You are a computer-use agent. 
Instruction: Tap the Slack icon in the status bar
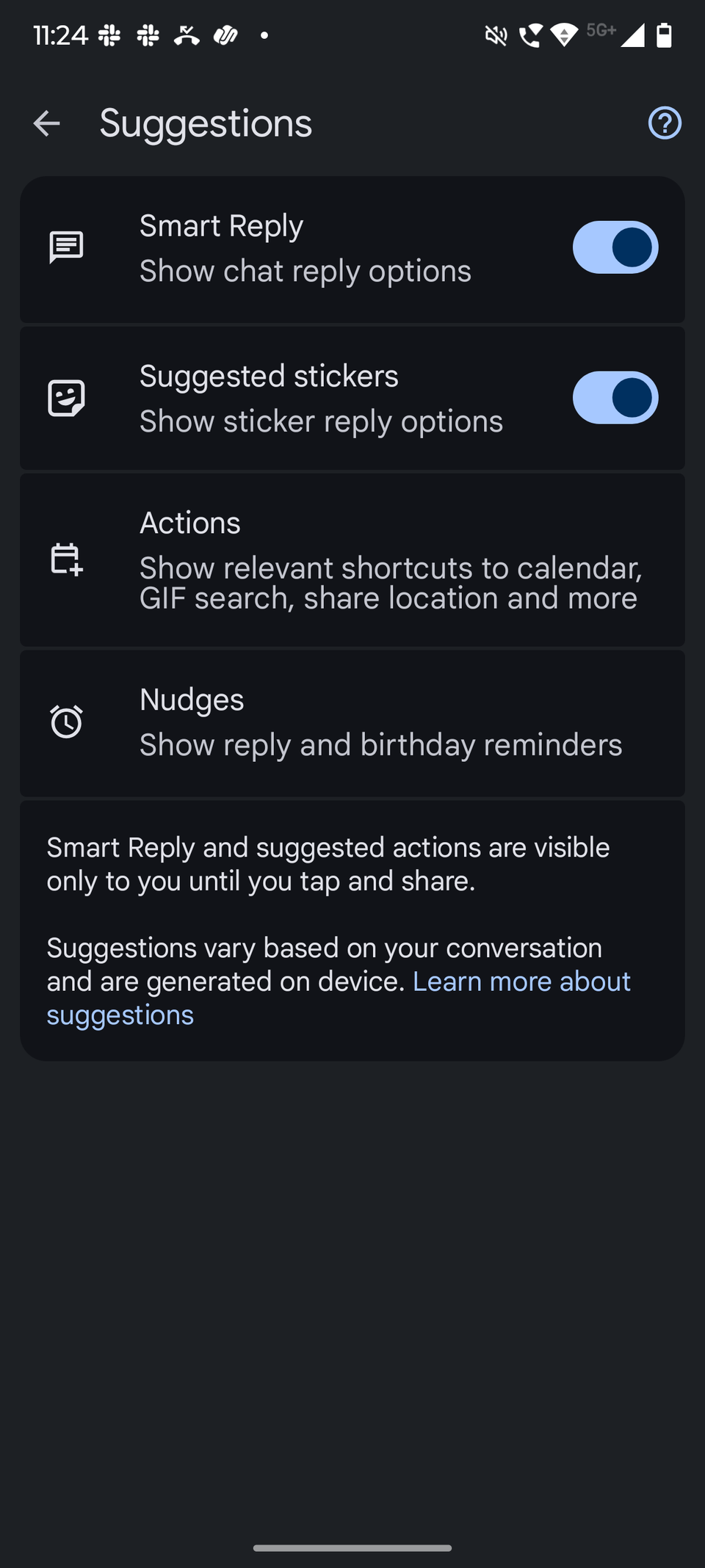pyautogui.click(x=109, y=35)
